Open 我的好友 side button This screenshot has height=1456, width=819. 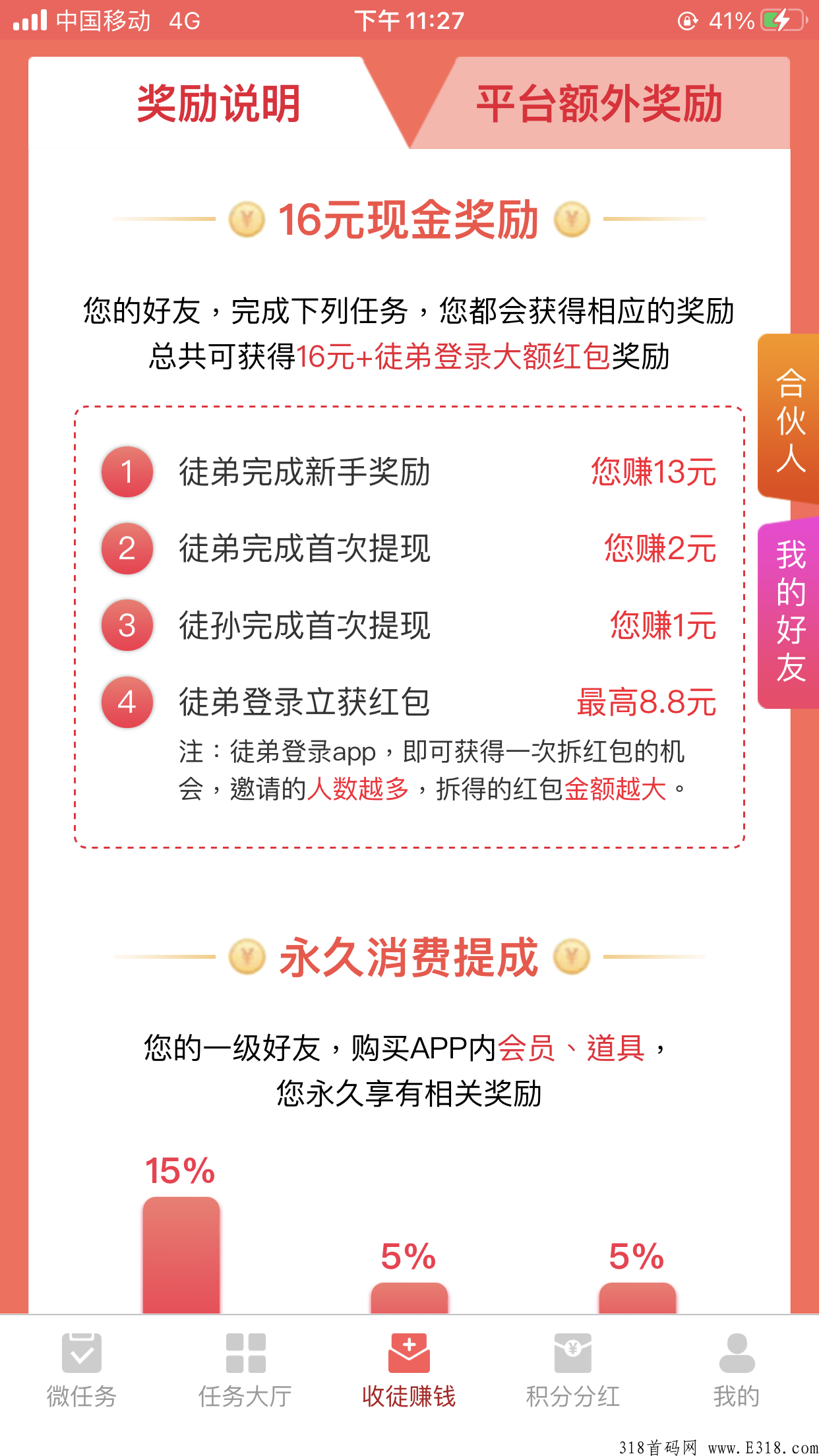pos(790,611)
